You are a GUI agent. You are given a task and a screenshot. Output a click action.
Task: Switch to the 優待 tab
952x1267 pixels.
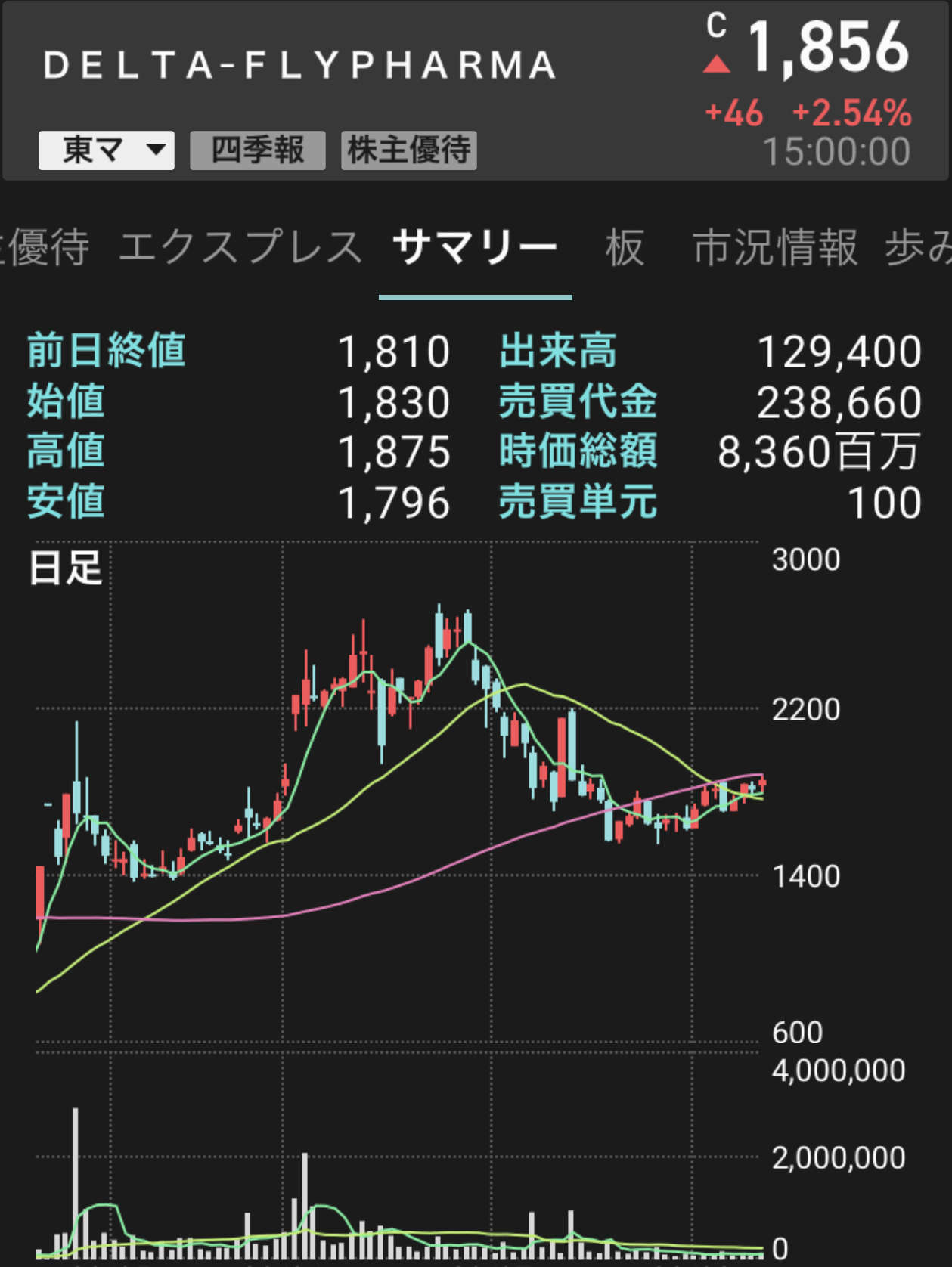(x=45, y=247)
